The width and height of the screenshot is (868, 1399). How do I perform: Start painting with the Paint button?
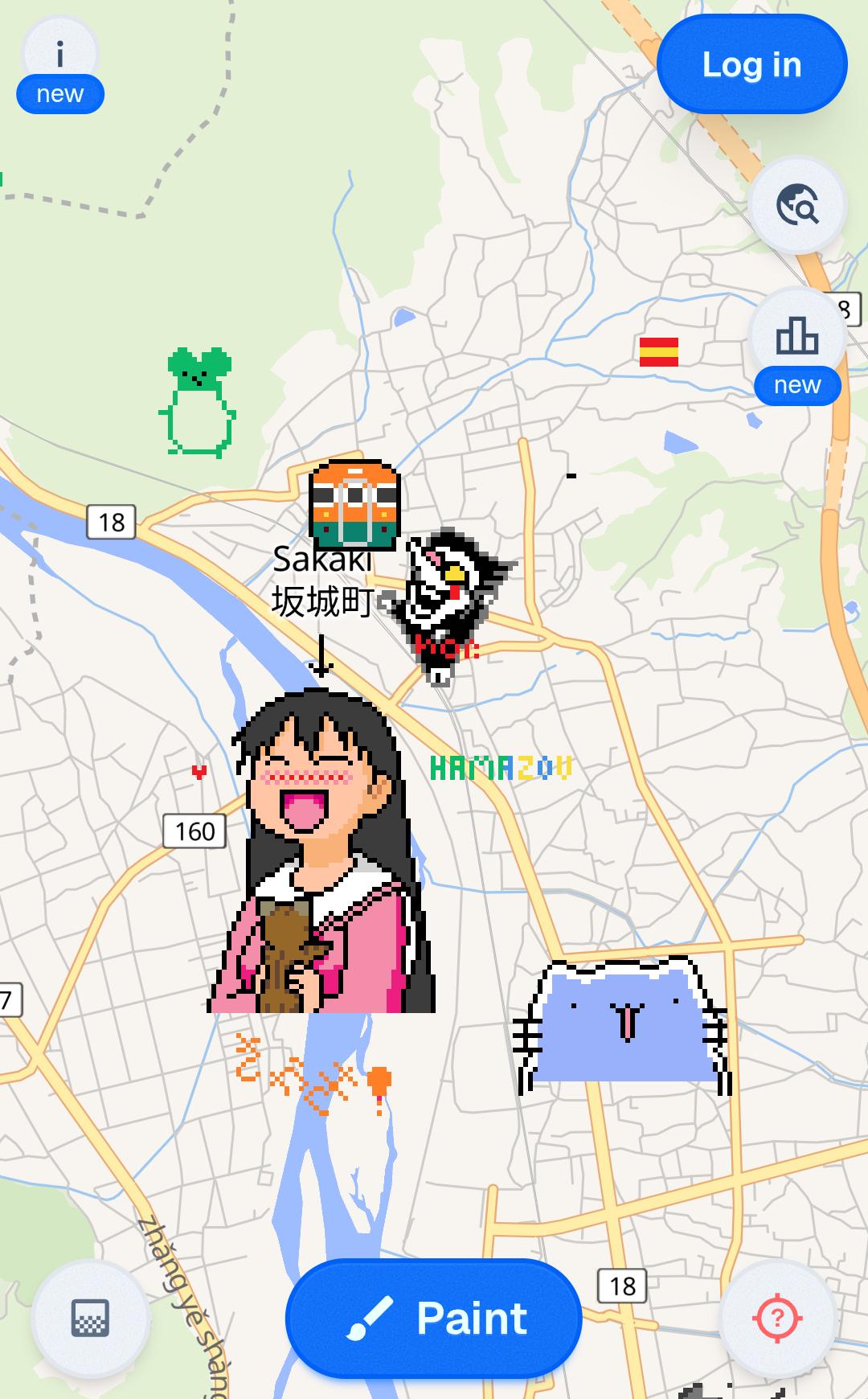(x=434, y=1319)
